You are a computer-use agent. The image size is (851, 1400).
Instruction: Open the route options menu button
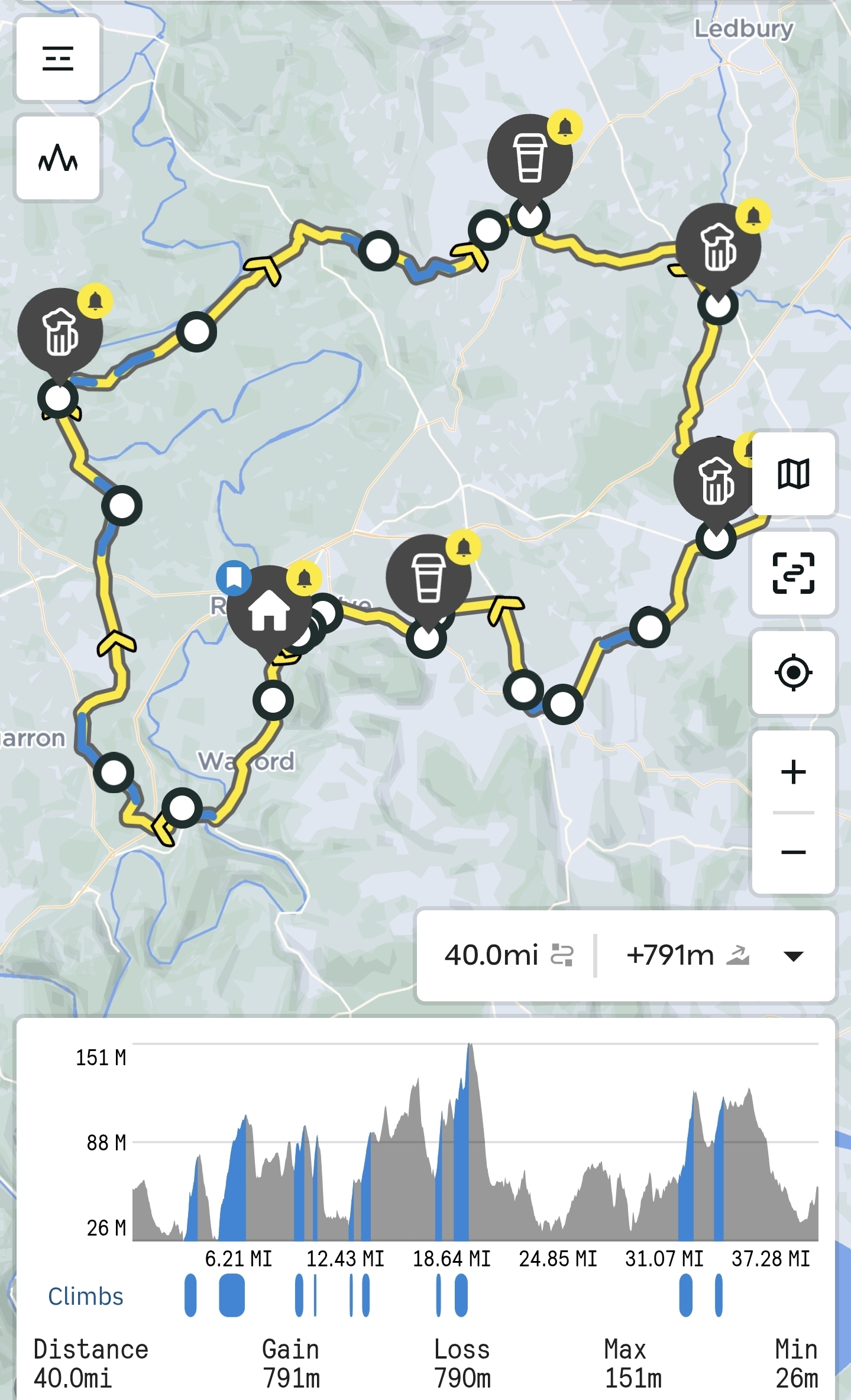pyautogui.click(x=58, y=59)
